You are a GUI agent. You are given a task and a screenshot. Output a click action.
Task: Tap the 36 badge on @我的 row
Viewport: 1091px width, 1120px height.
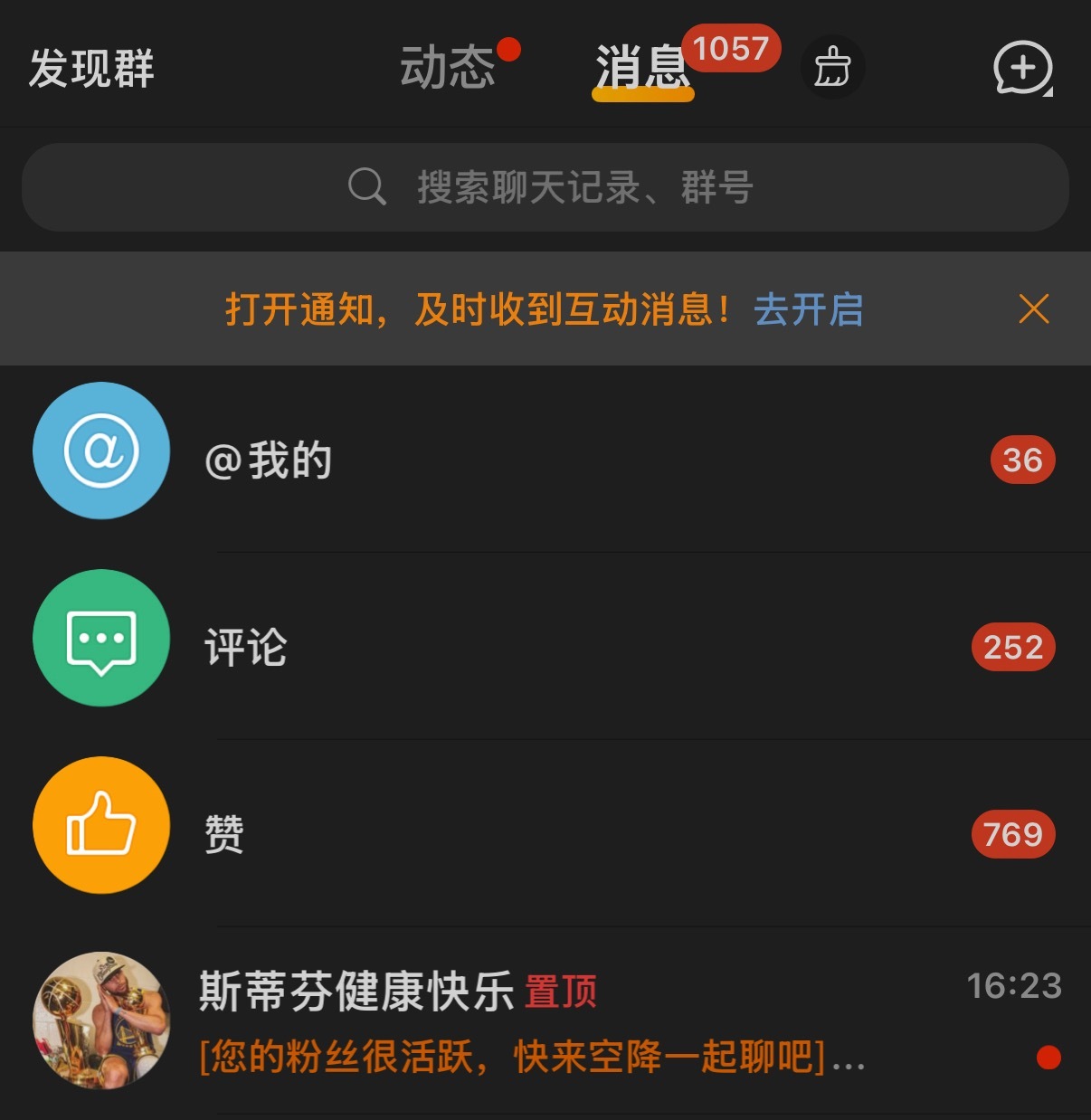[x=1021, y=460]
